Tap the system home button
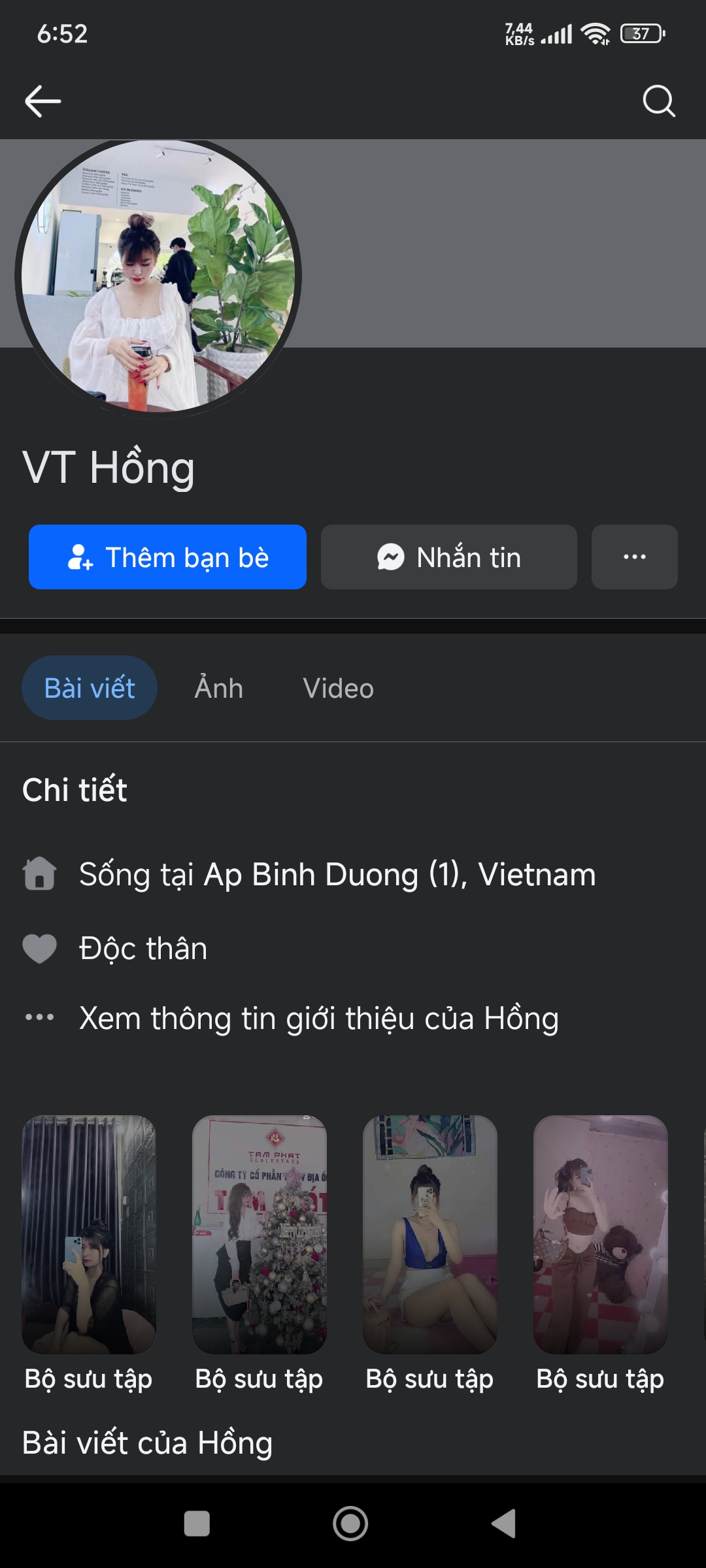 350,1524
